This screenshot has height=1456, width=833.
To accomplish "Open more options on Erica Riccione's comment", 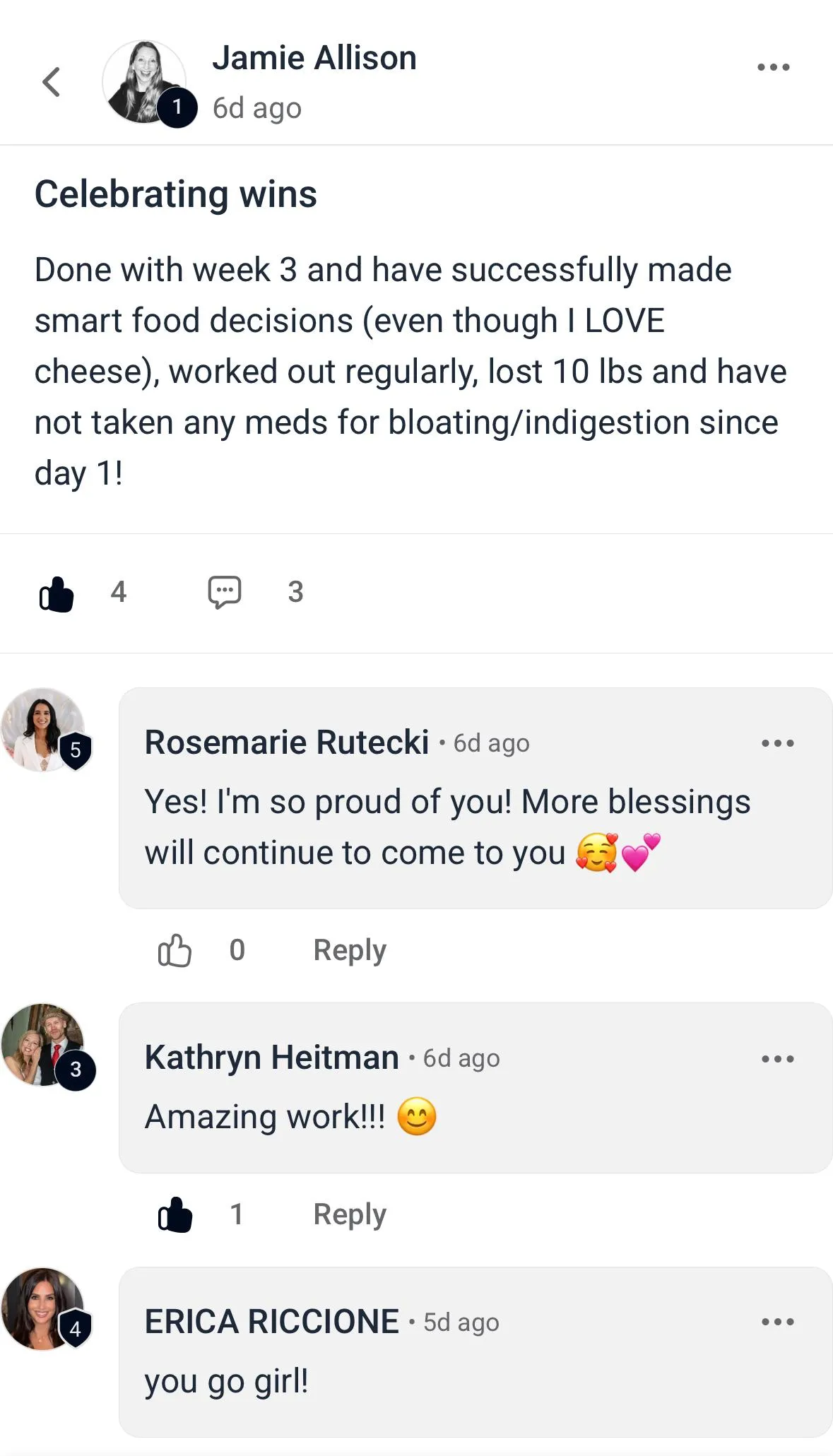I will pyautogui.click(x=777, y=1322).
